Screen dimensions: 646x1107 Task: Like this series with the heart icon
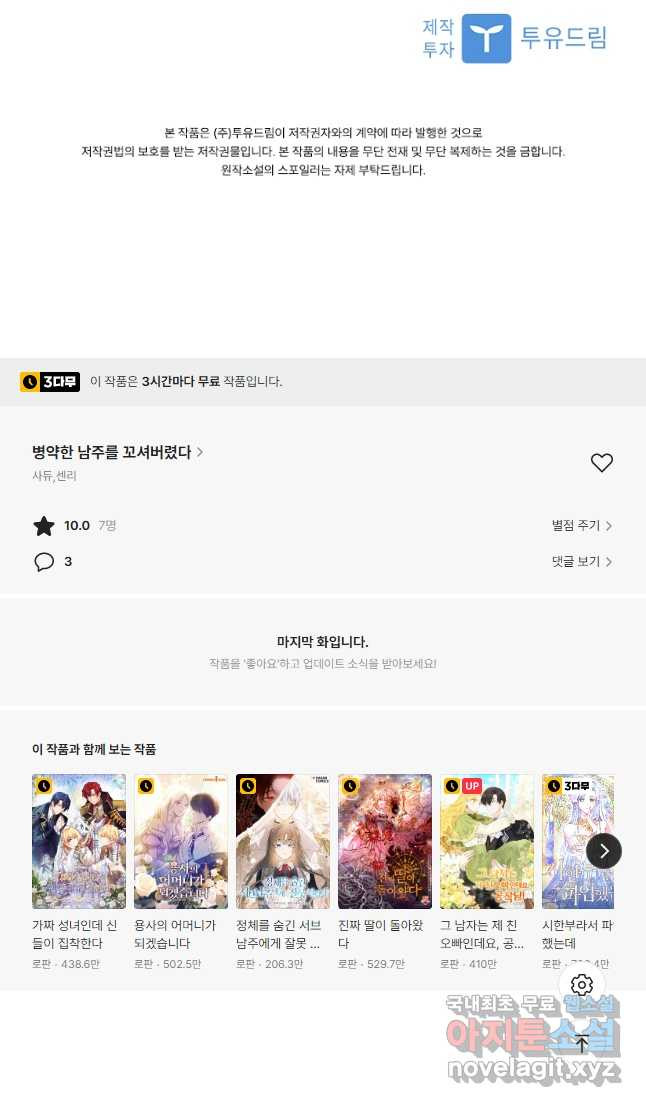tap(601, 463)
